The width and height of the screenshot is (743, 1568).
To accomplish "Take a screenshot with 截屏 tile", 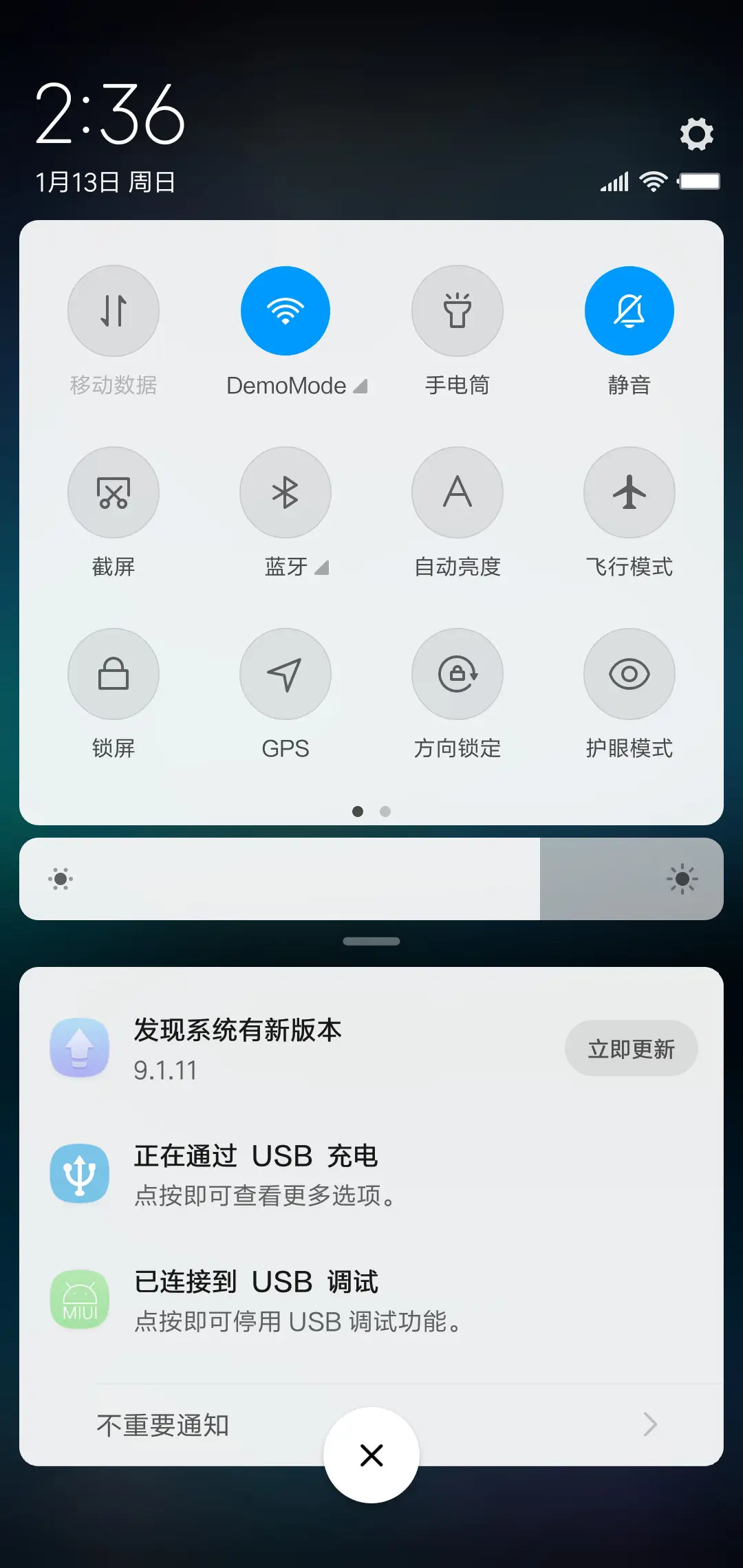I will (x=114, y=492).
